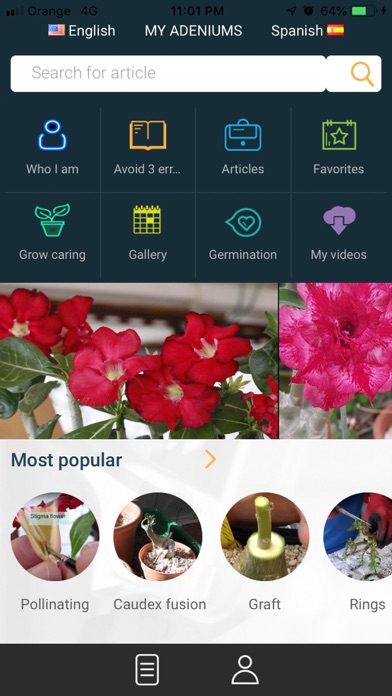Select the document tab in bottom bar
This screenshot has height=696, width=392.
[147, 669]
